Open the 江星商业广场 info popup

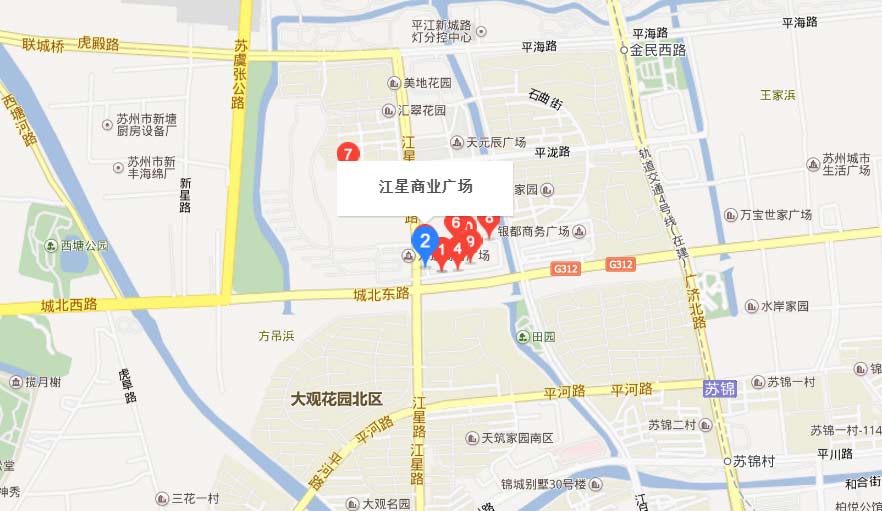[x=425, y=187]
